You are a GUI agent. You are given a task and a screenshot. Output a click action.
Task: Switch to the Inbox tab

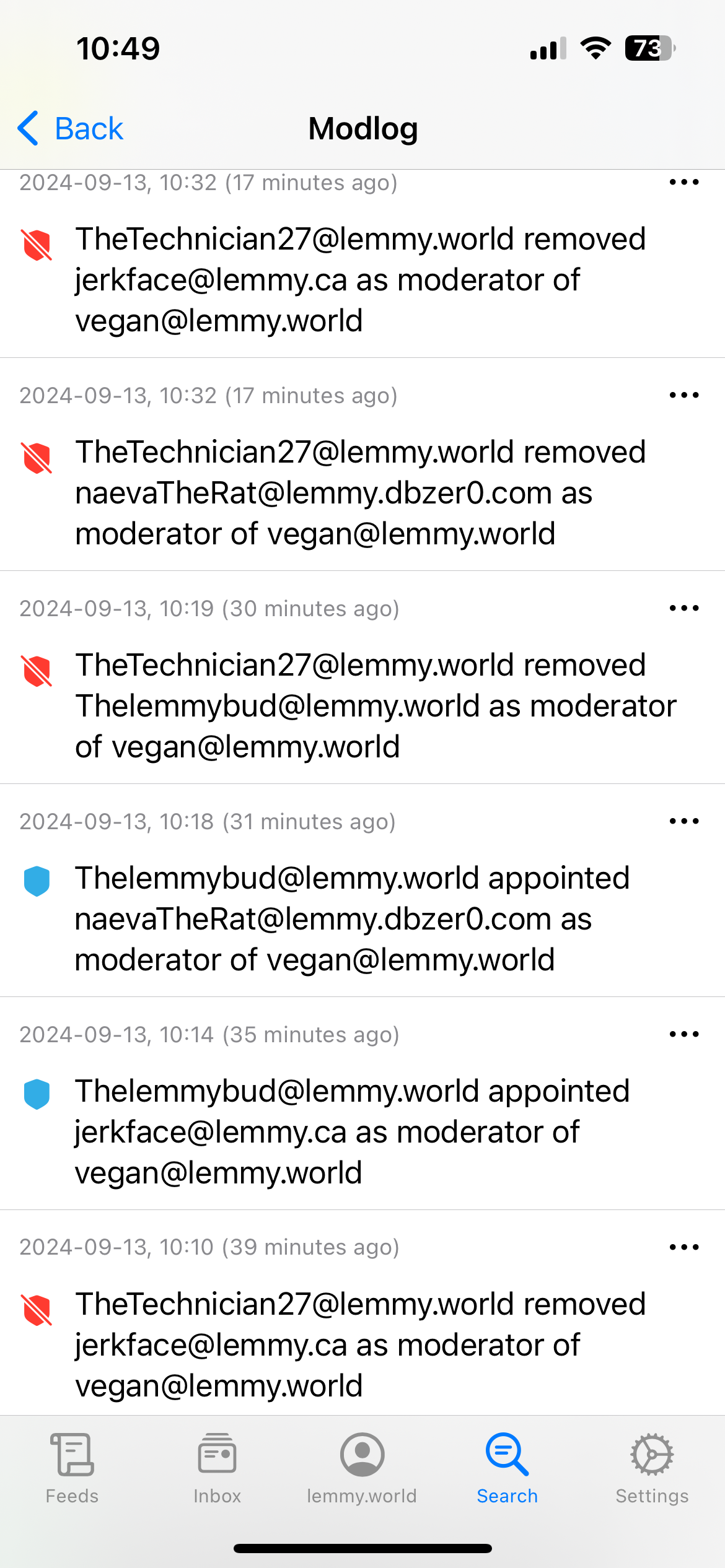pyautogui.click(x=217, y=1469)
